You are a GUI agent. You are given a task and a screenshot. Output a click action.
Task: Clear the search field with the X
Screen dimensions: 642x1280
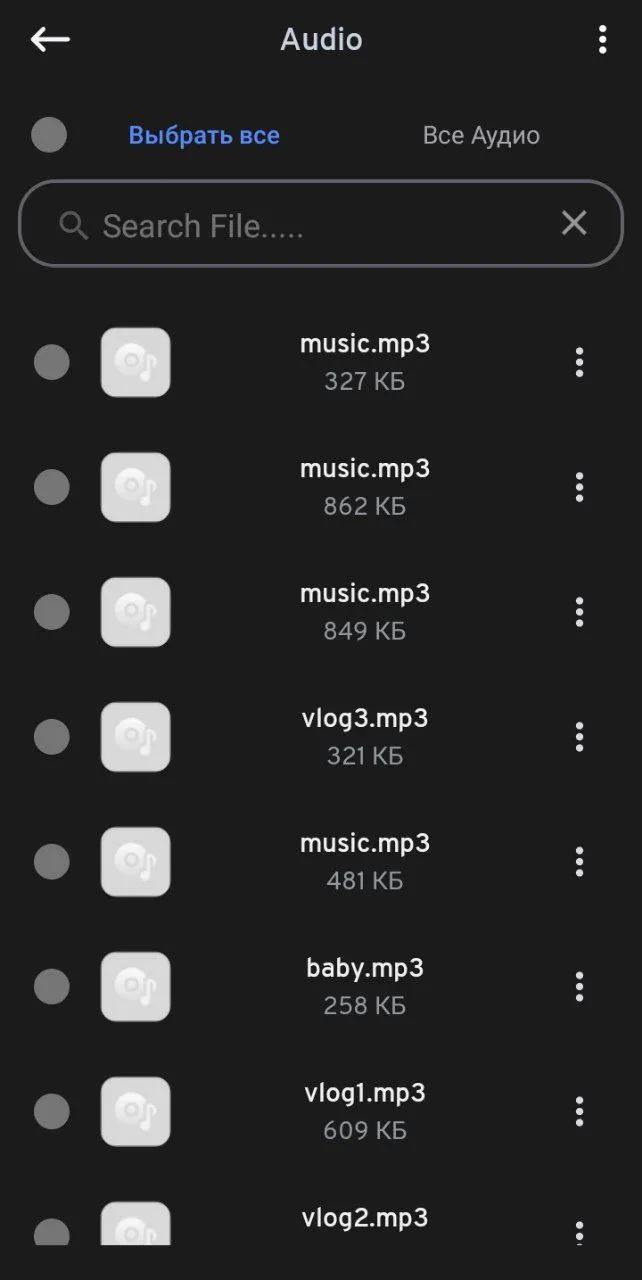(x=574, y=223)
